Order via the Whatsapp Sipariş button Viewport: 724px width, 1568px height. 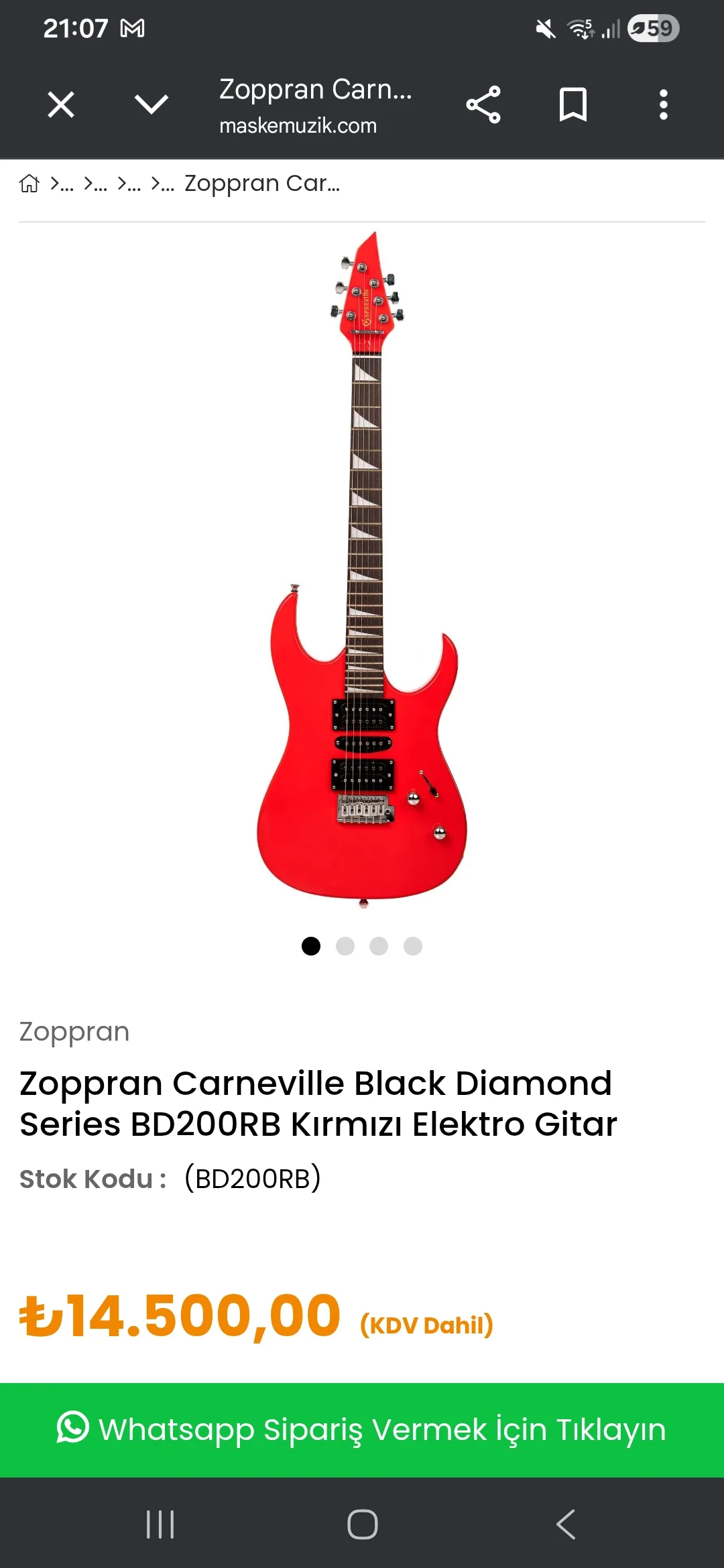pos(362,1429)
